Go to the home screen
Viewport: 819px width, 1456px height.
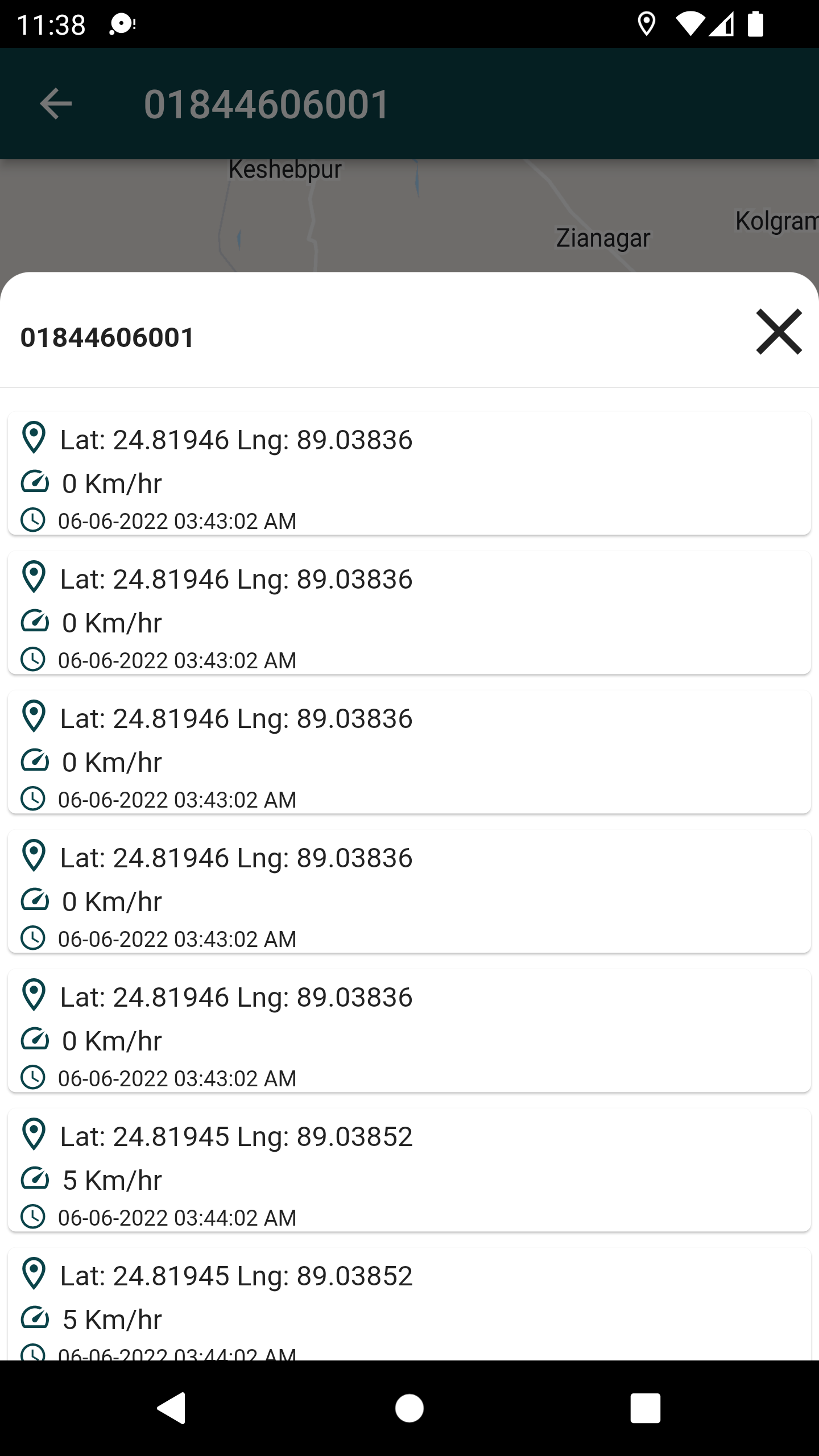[x=409, y=1408]
